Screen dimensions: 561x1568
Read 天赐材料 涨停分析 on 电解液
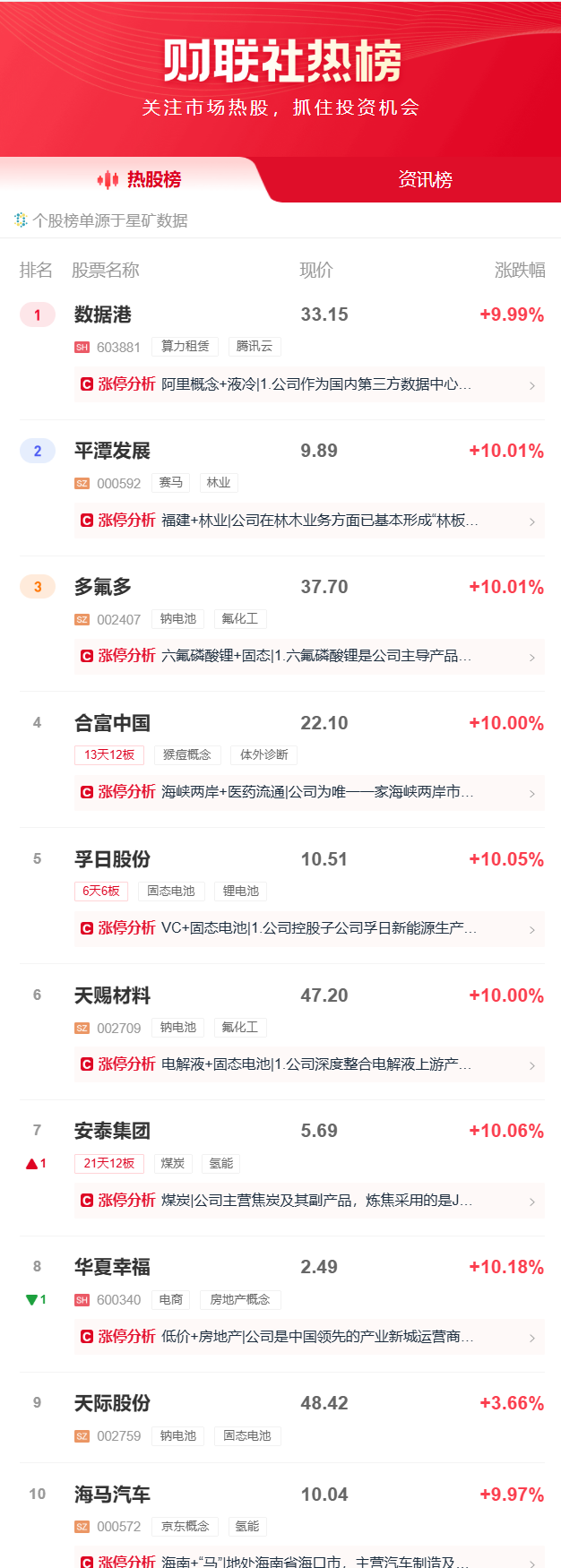308,1064
